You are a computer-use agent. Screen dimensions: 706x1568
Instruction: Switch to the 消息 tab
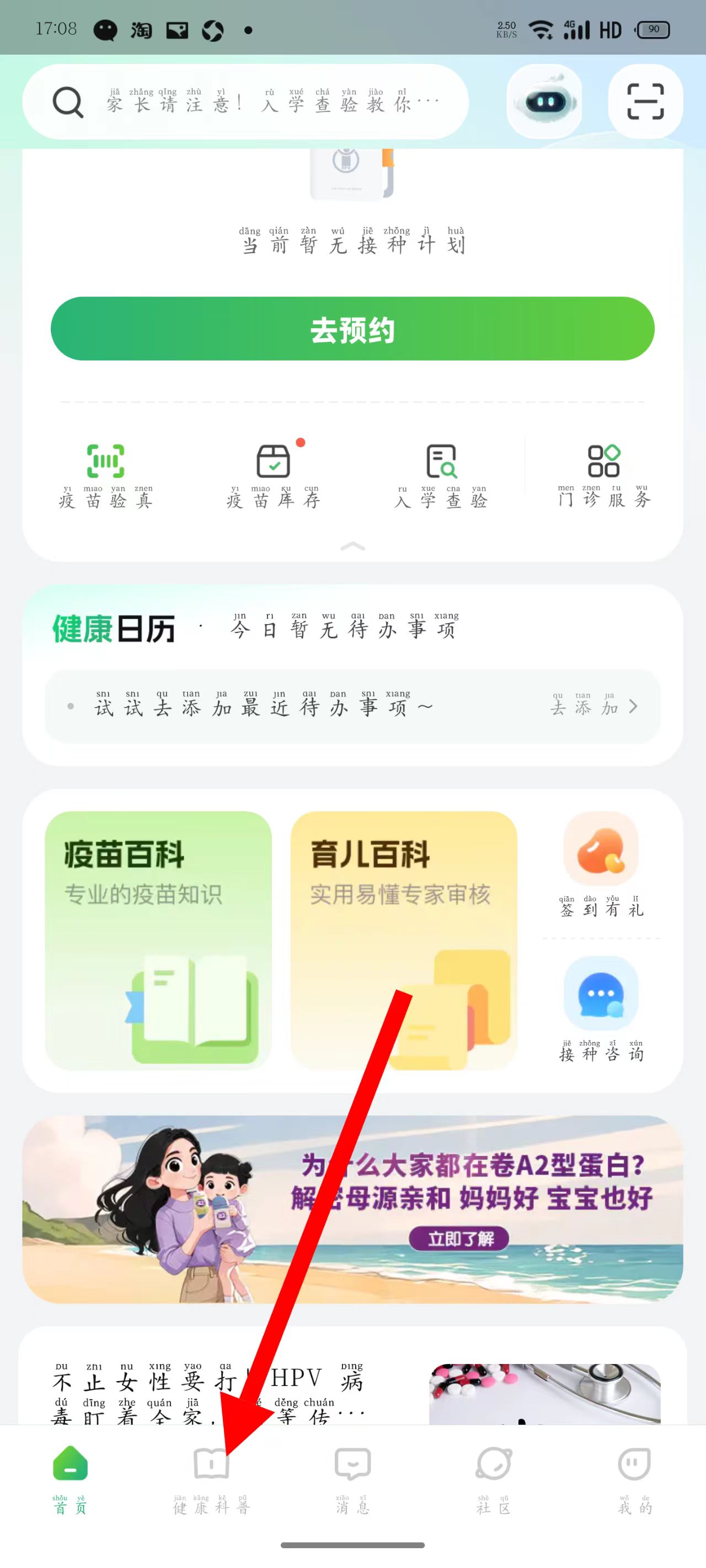pos(352,1479)
